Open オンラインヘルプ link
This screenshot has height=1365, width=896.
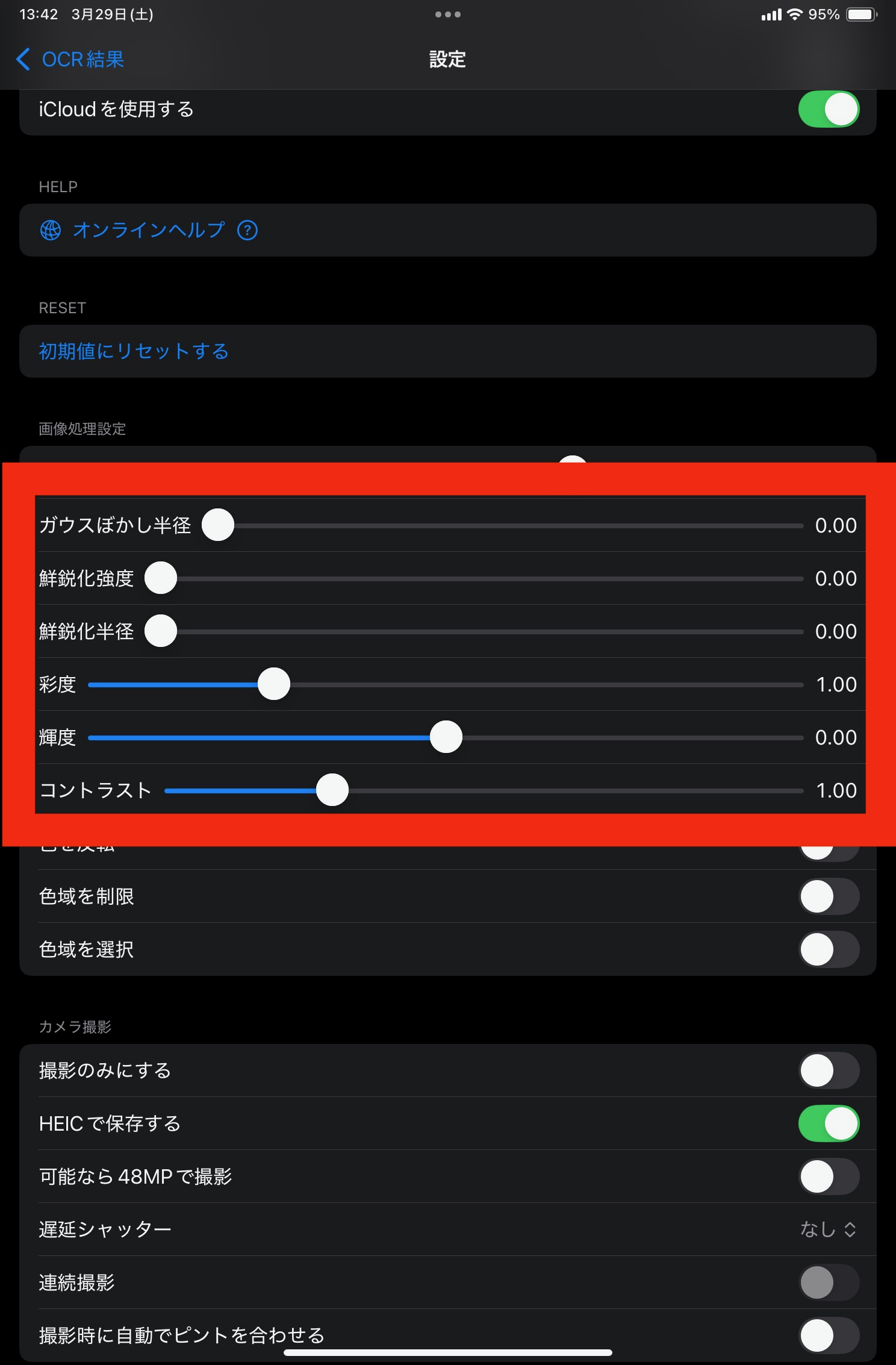148,230
